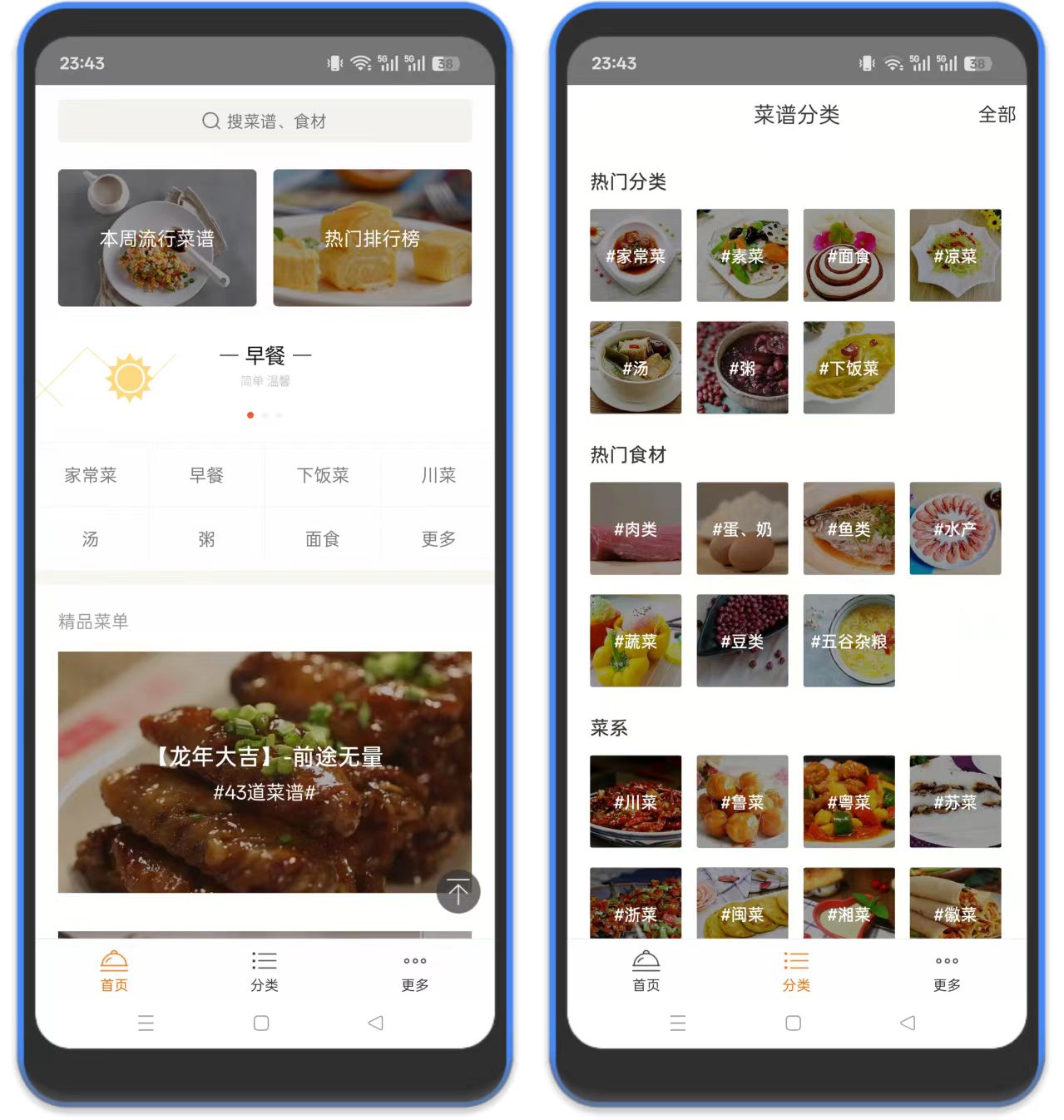Expand more categories via the 更多 chip
Screen dimensions: 1064x1120
438,538
